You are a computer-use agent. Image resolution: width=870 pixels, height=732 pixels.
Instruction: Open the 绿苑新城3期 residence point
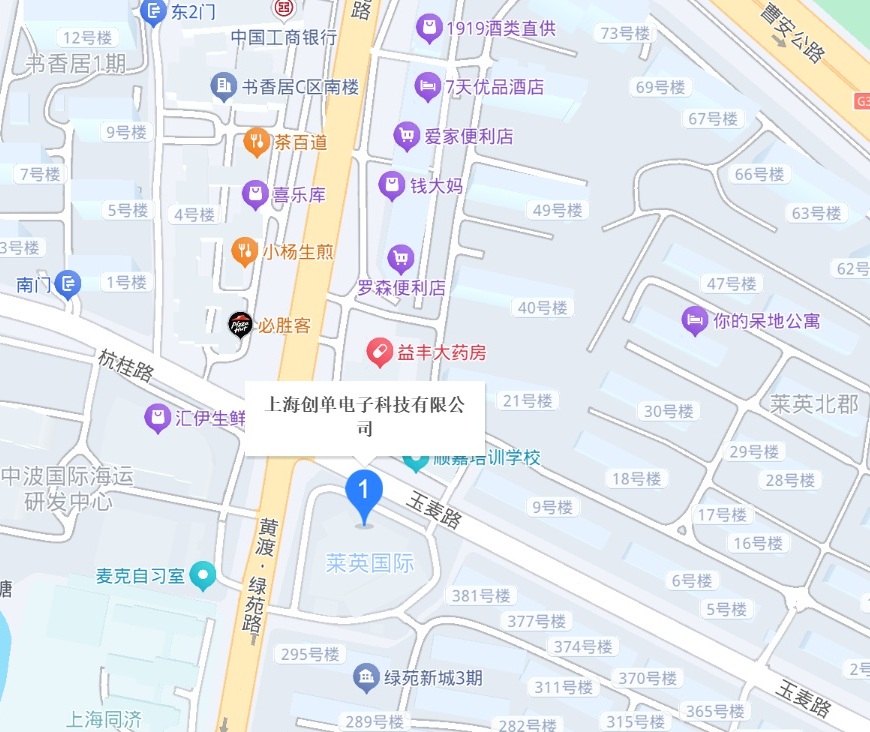[x=366, y=678]
